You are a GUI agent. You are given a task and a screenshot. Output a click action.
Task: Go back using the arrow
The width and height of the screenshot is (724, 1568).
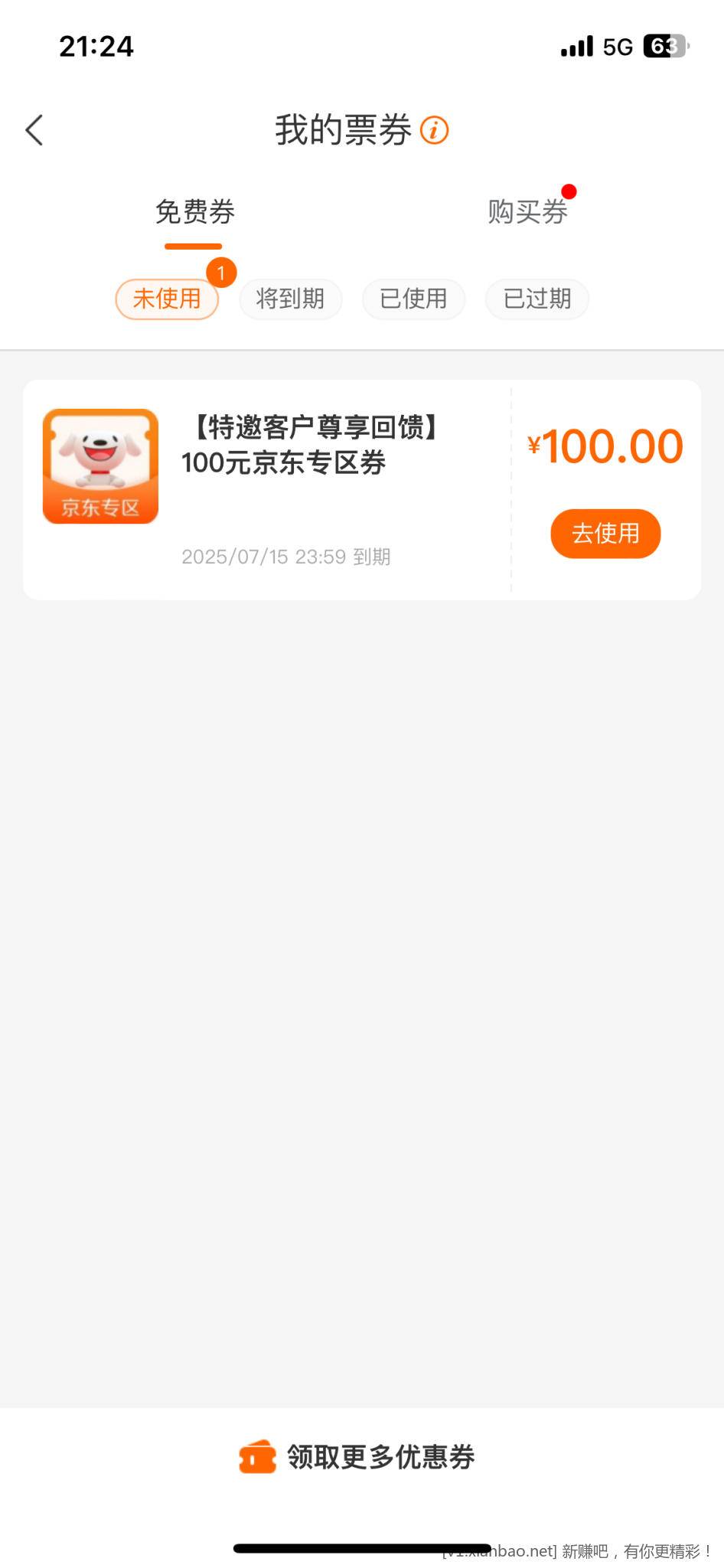point(34,130)
